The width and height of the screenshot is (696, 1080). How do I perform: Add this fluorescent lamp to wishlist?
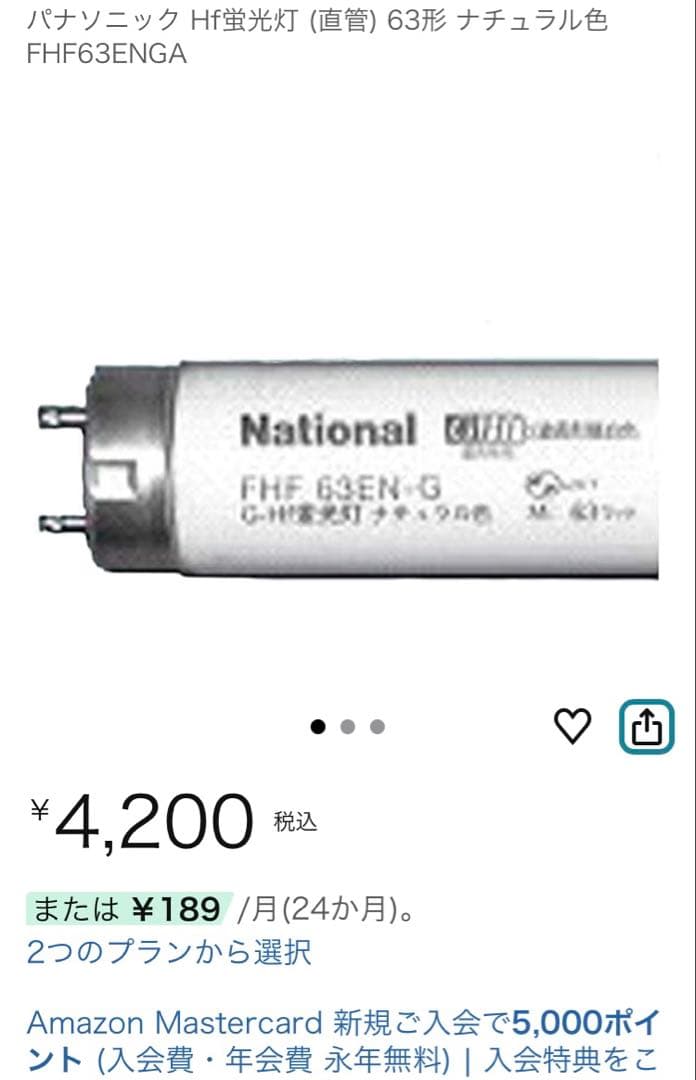(x=573, y=725)
